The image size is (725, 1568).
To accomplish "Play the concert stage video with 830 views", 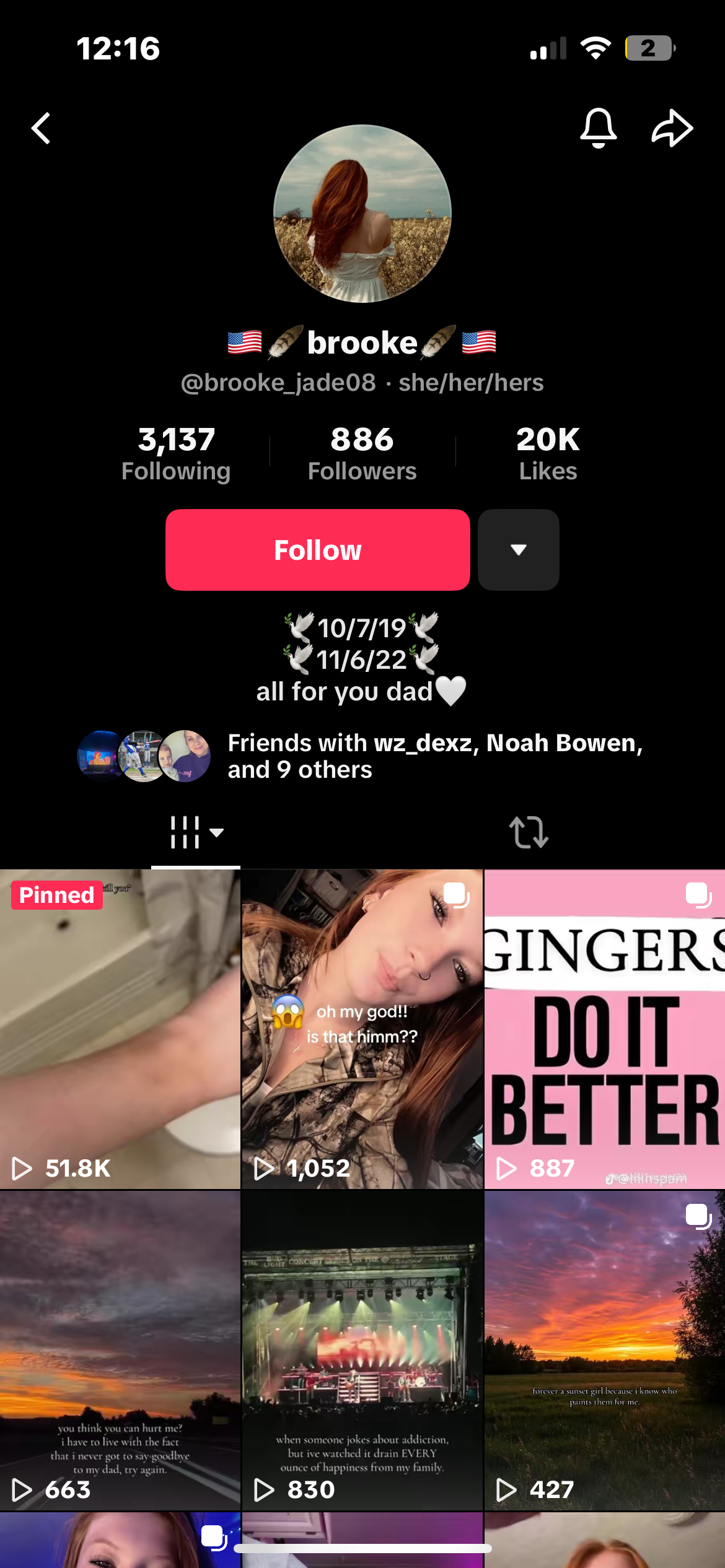I will coord(362,1350).
